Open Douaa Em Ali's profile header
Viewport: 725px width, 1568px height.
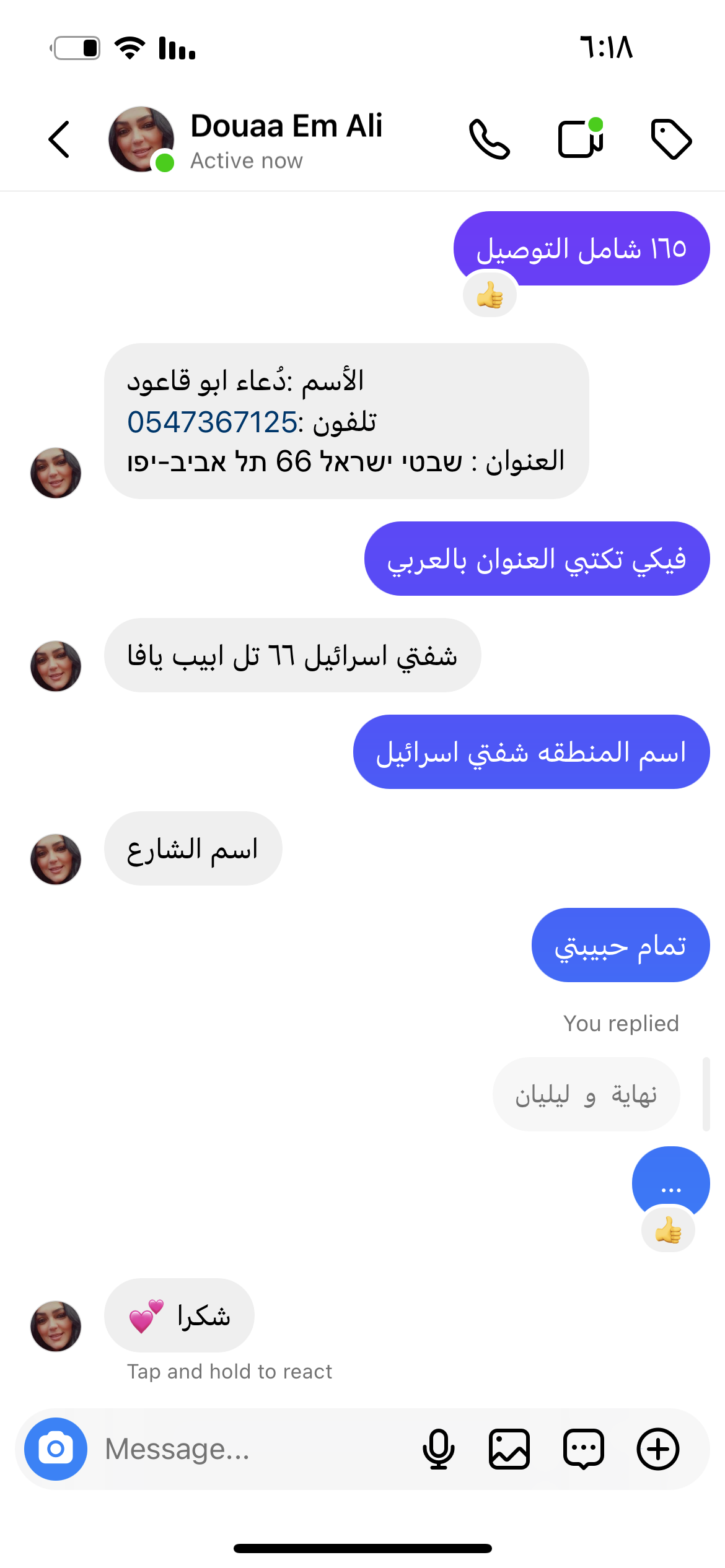click(285, 139)
